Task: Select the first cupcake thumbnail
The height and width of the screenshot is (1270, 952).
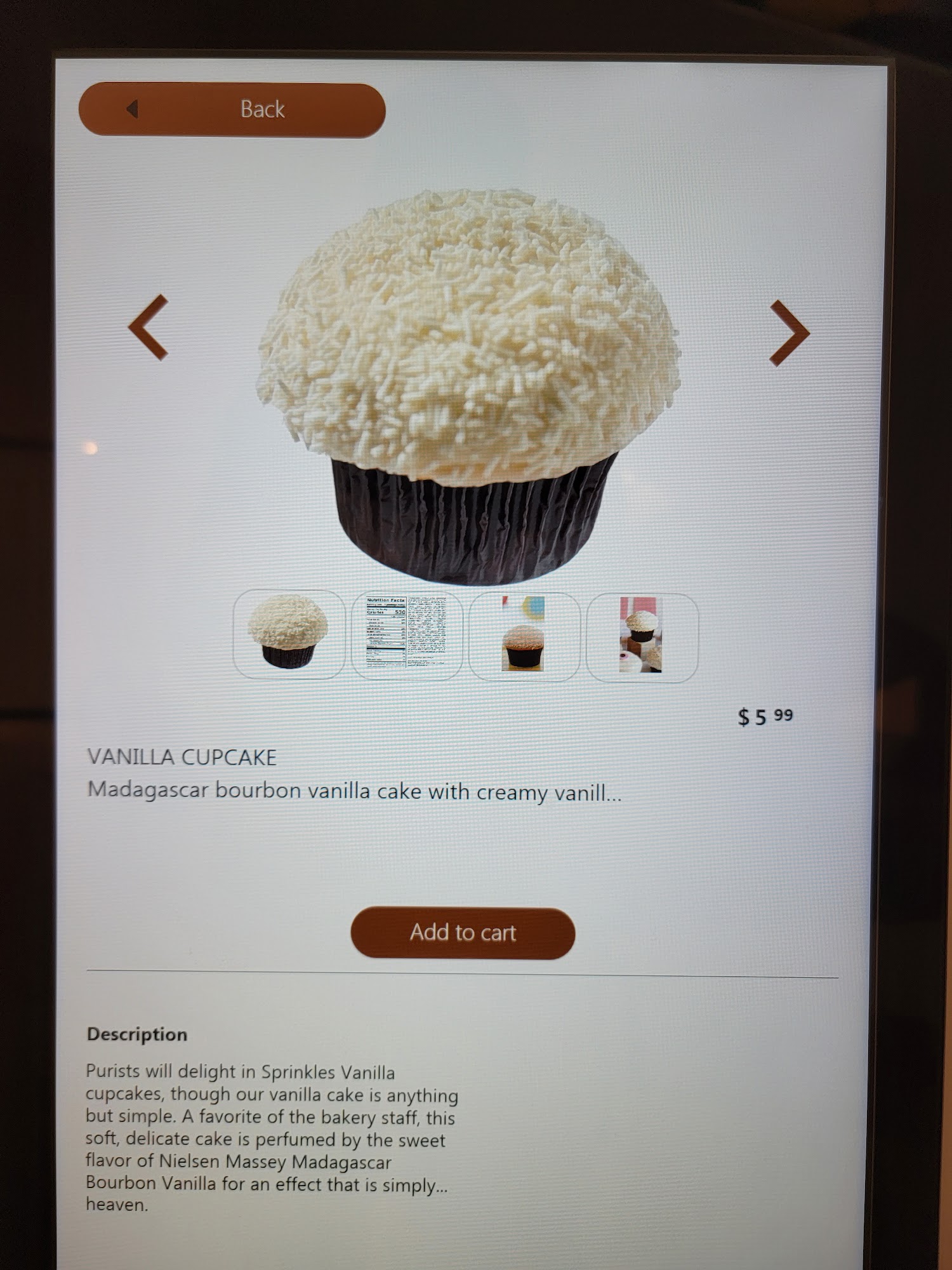Action: point(289,634)
